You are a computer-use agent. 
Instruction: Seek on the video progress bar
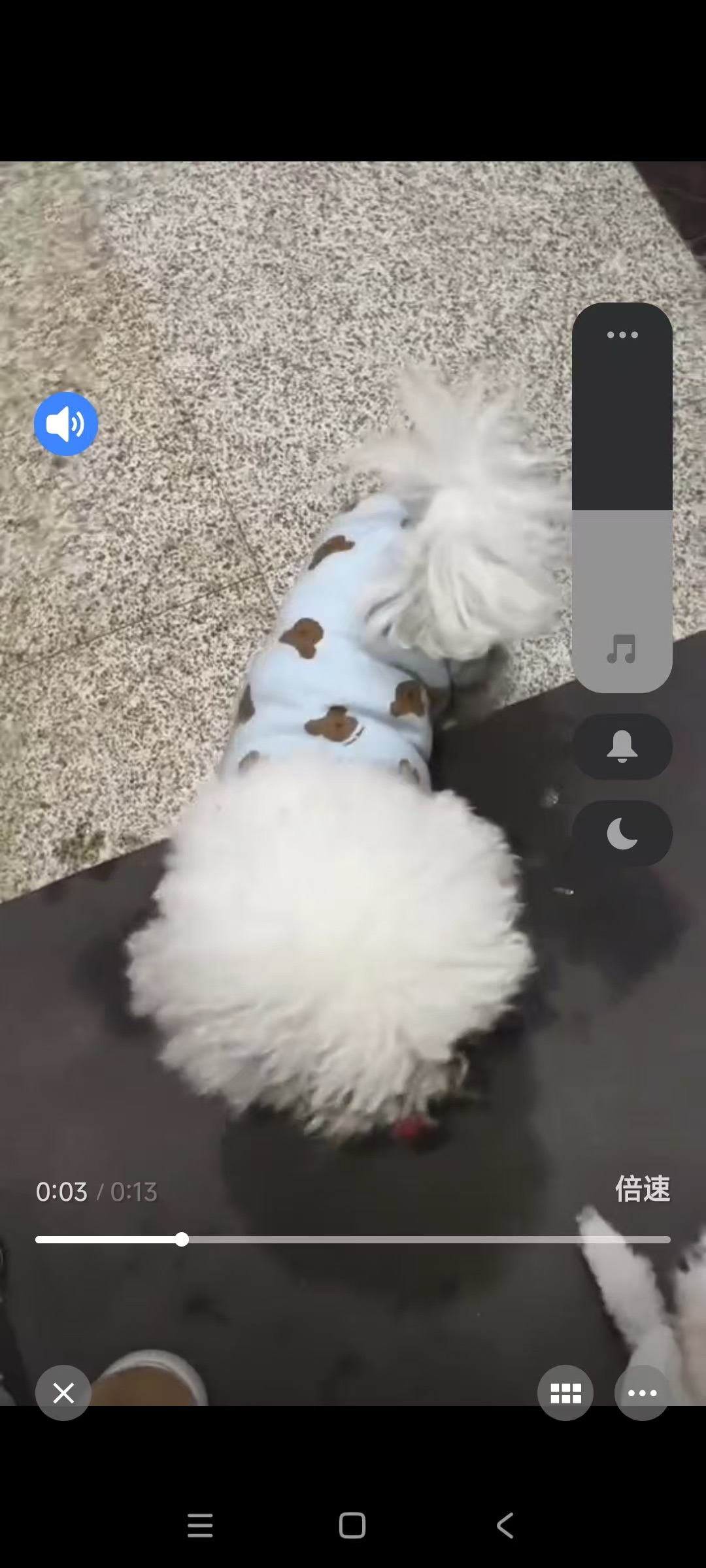click(353, 1239)
